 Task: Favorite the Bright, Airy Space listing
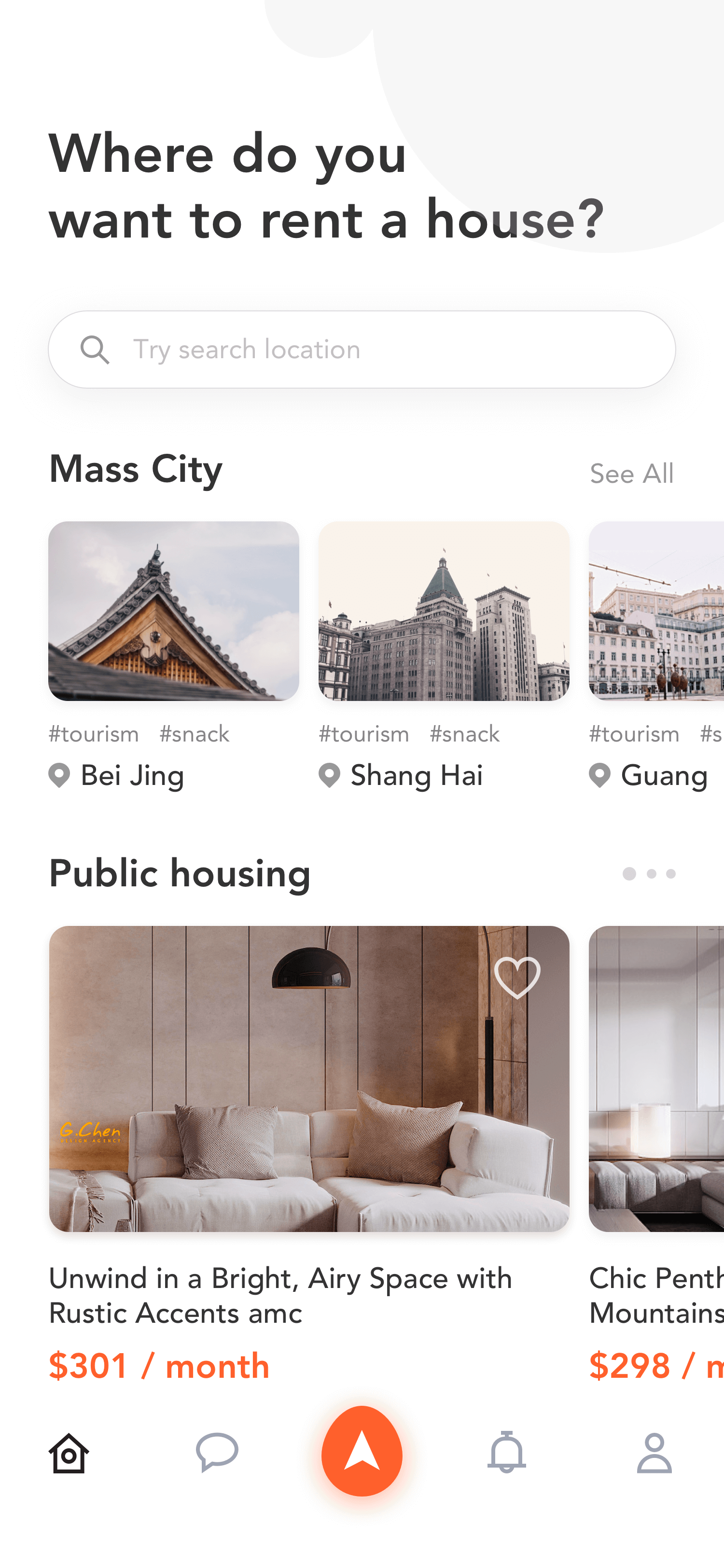[x=517, y=977]
